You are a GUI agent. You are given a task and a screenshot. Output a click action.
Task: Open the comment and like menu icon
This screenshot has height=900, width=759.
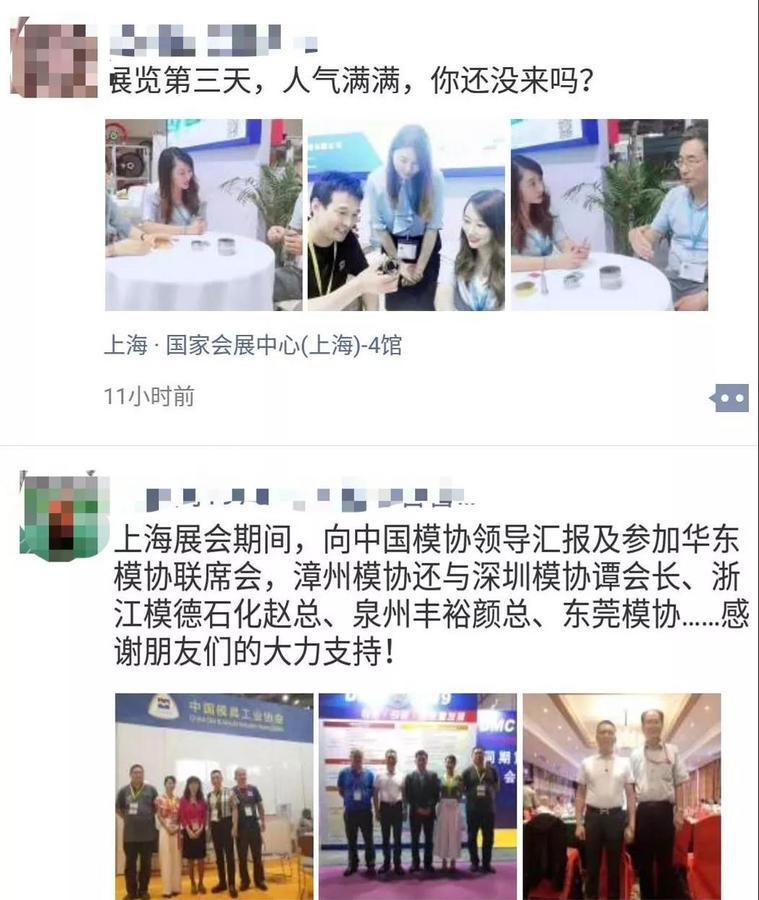(730, 398)
